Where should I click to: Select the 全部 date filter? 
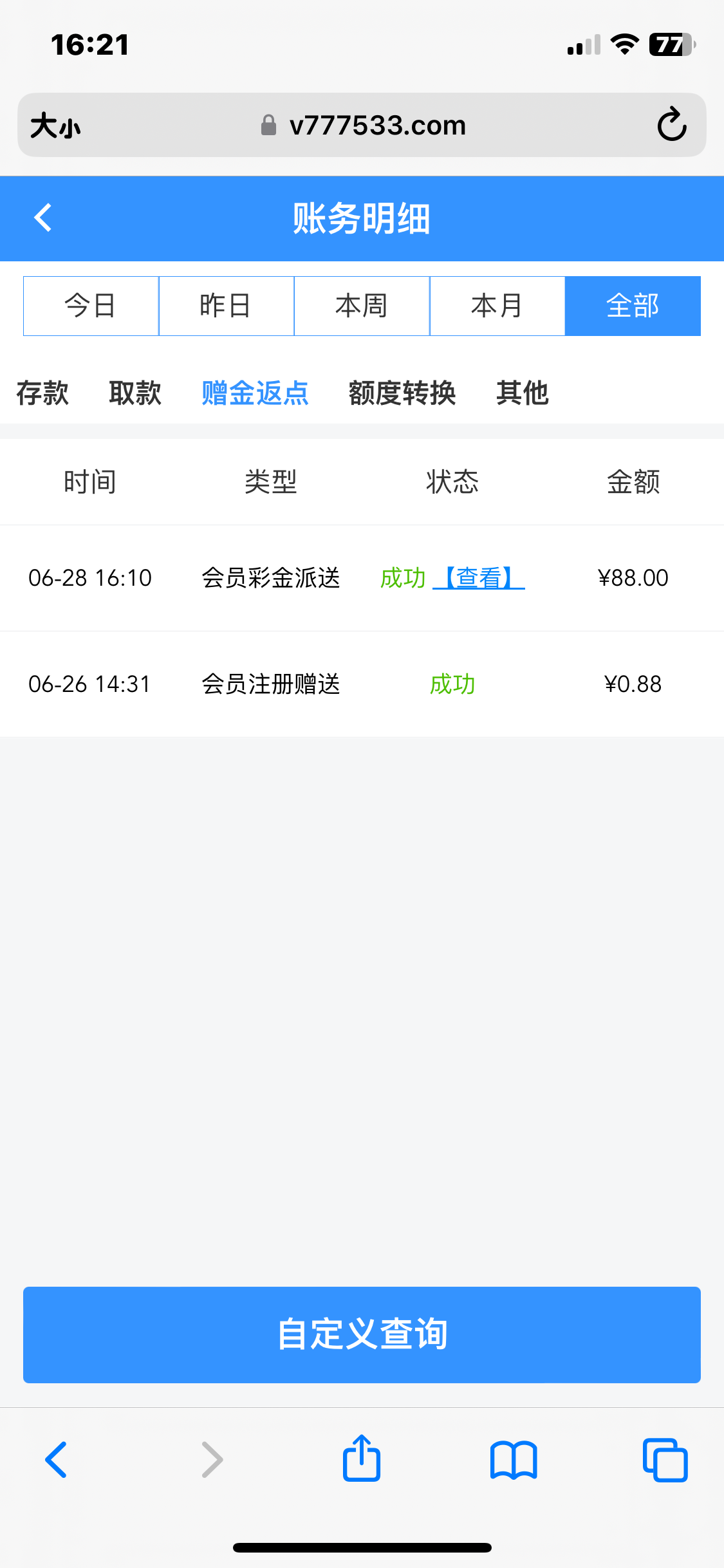[633, 306]
